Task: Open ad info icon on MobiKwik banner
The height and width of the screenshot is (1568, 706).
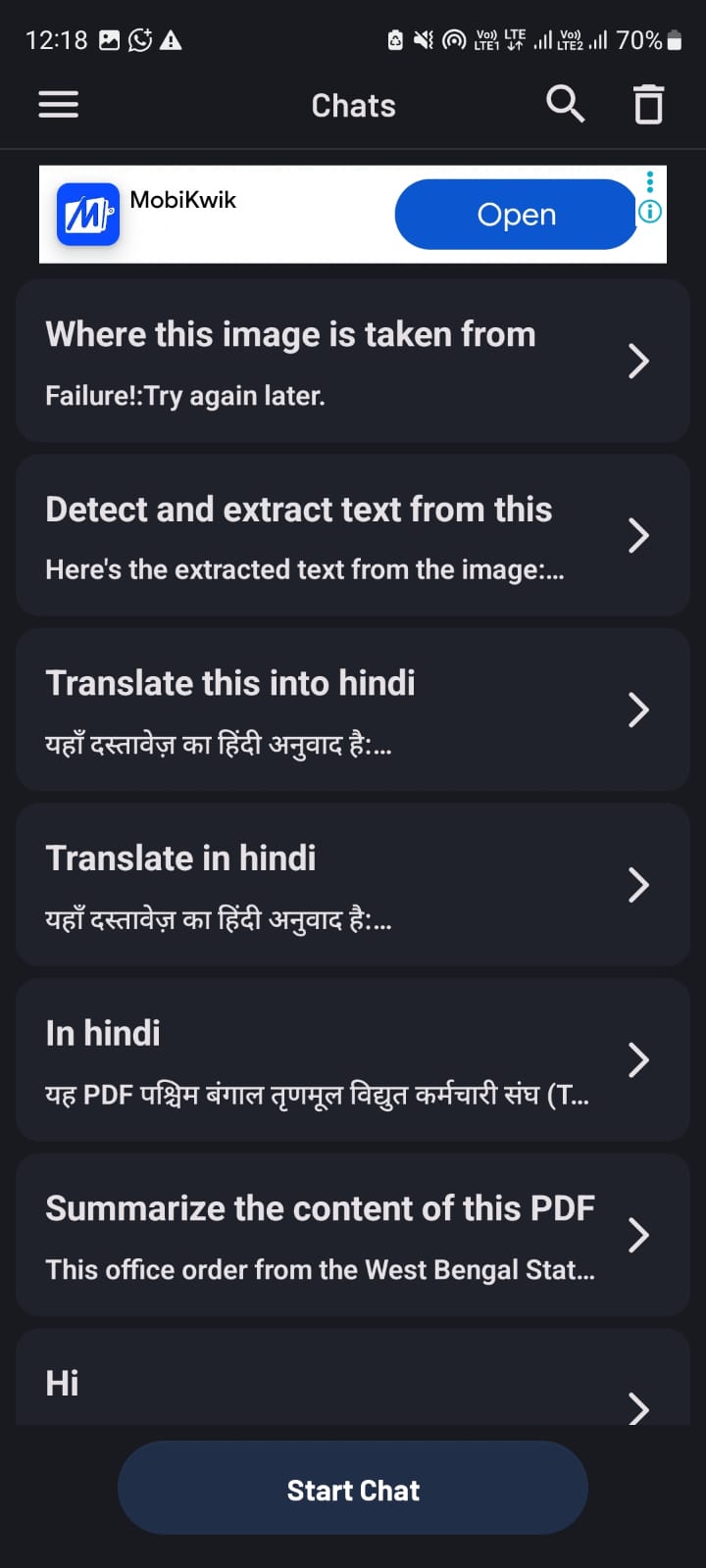Action: pyautogui.click(x=650, y=212)
